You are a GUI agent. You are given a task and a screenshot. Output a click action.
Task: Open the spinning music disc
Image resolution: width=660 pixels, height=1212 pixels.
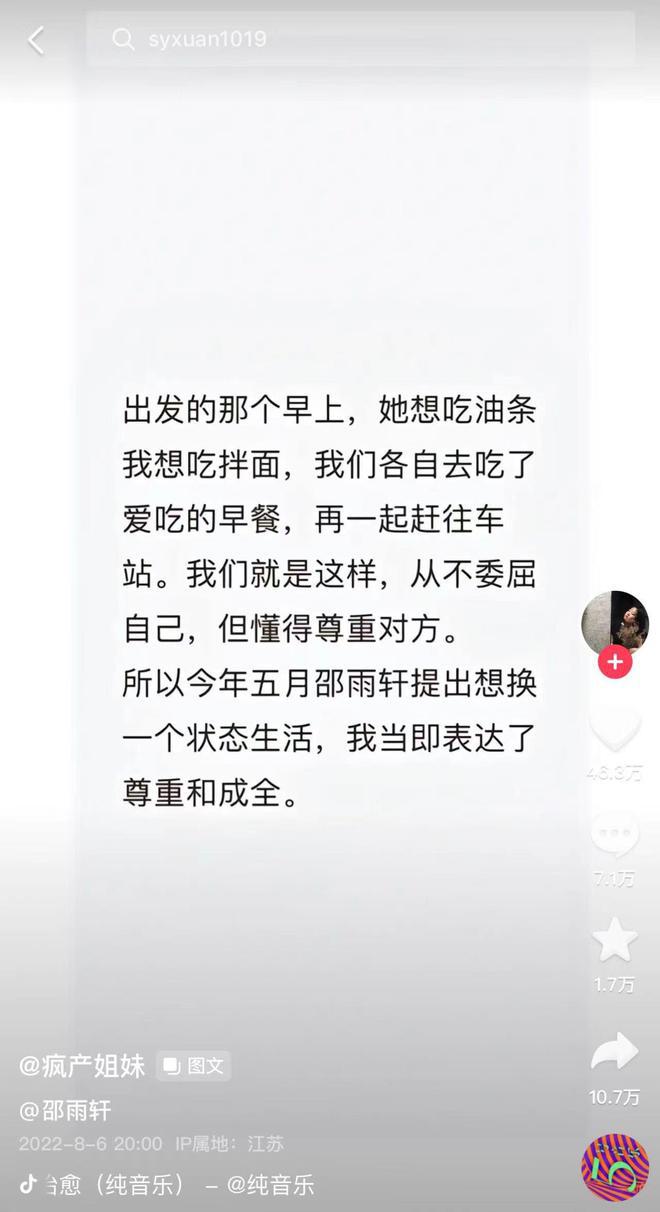coord(614,1166)
